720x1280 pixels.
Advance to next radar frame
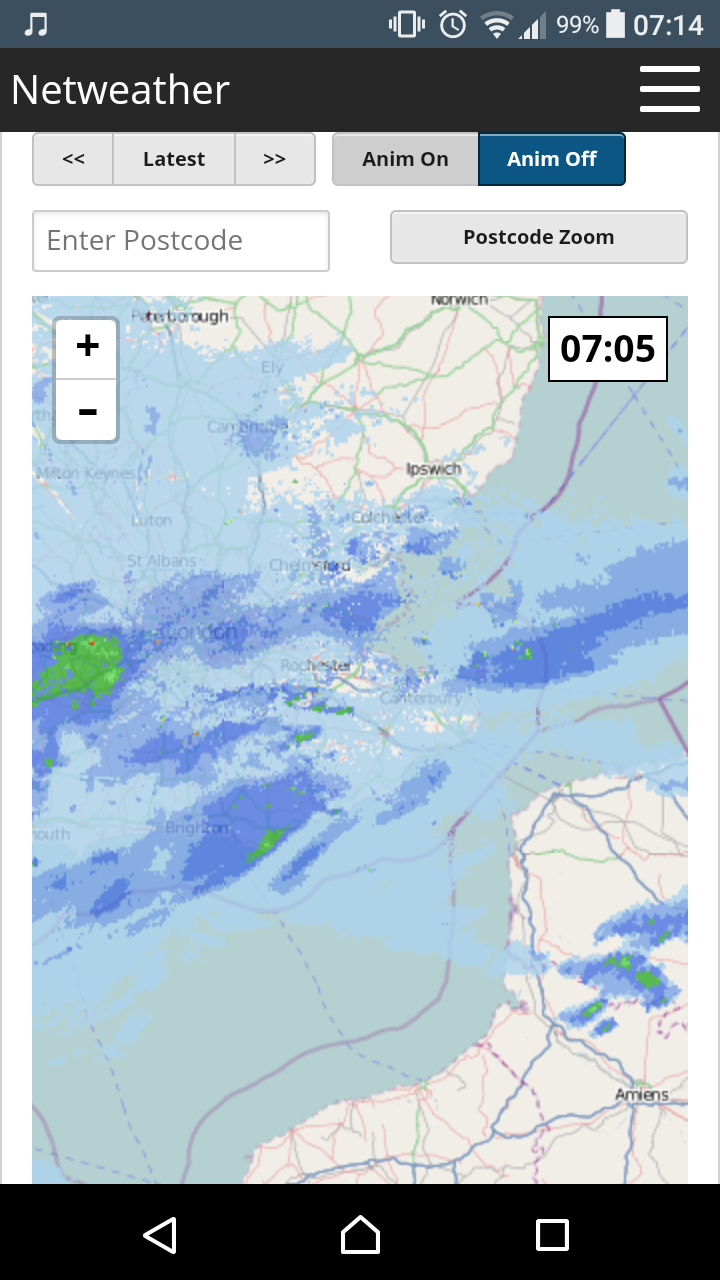tap(275, 159)
